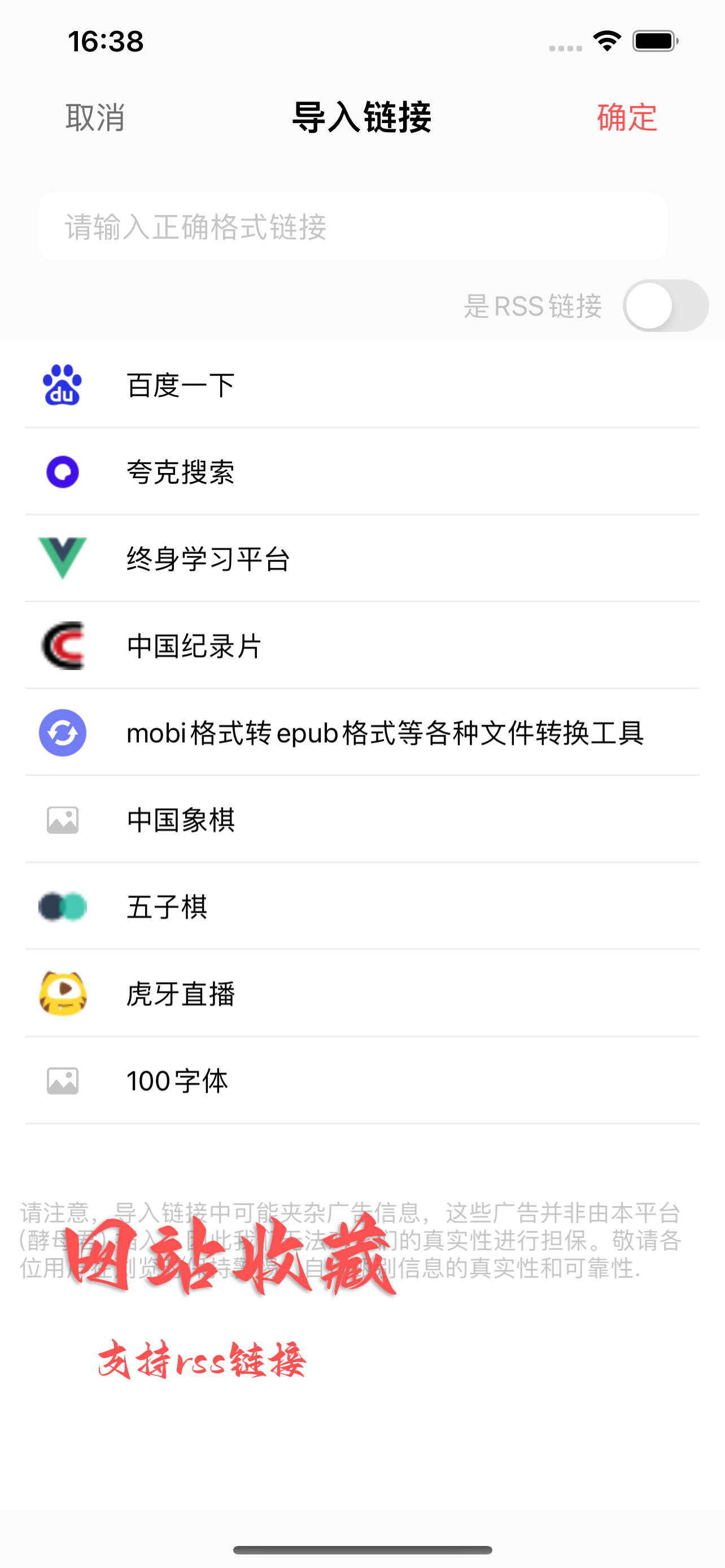Select 中国纪录片 from the list

[x=362, y=646]
